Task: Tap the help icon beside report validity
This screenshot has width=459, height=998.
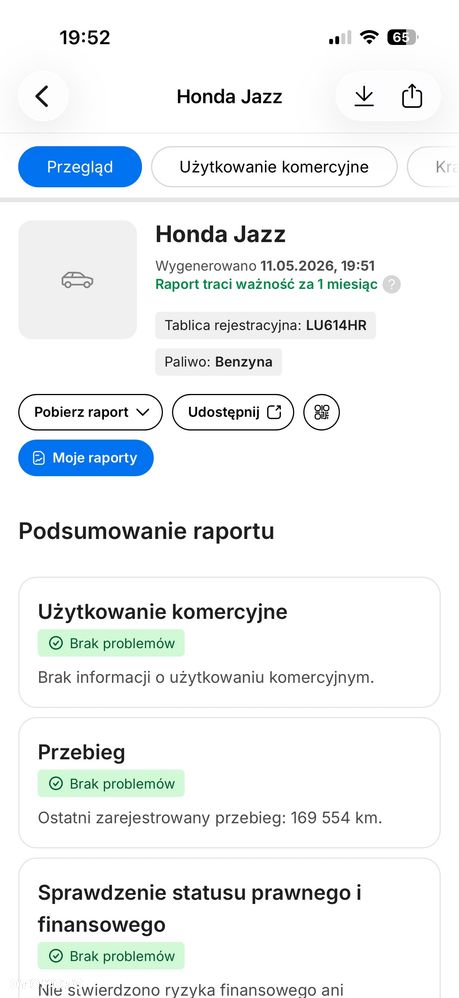Action: tap(392, 285)
